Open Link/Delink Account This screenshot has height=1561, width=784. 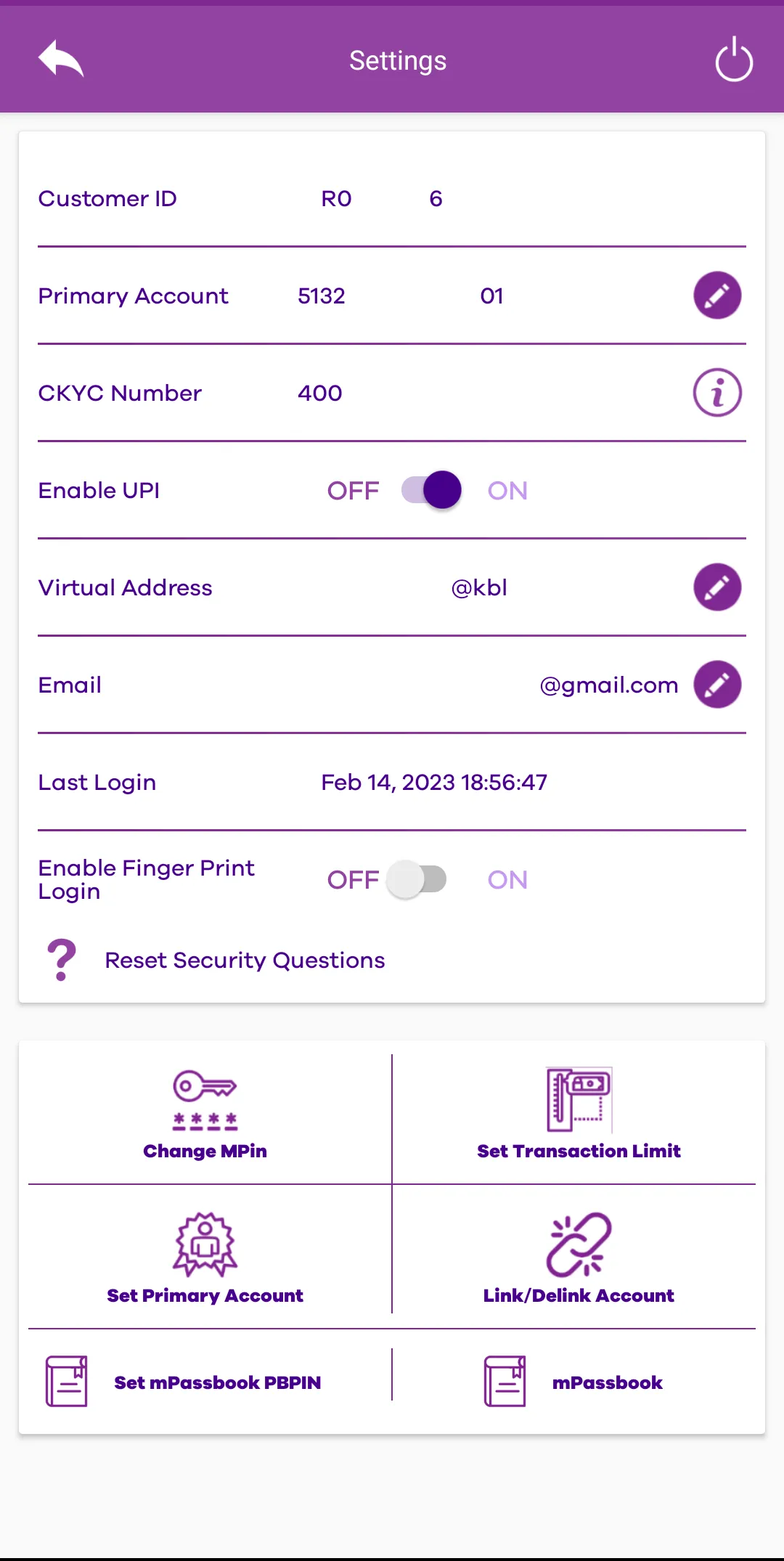[579, 1258]
